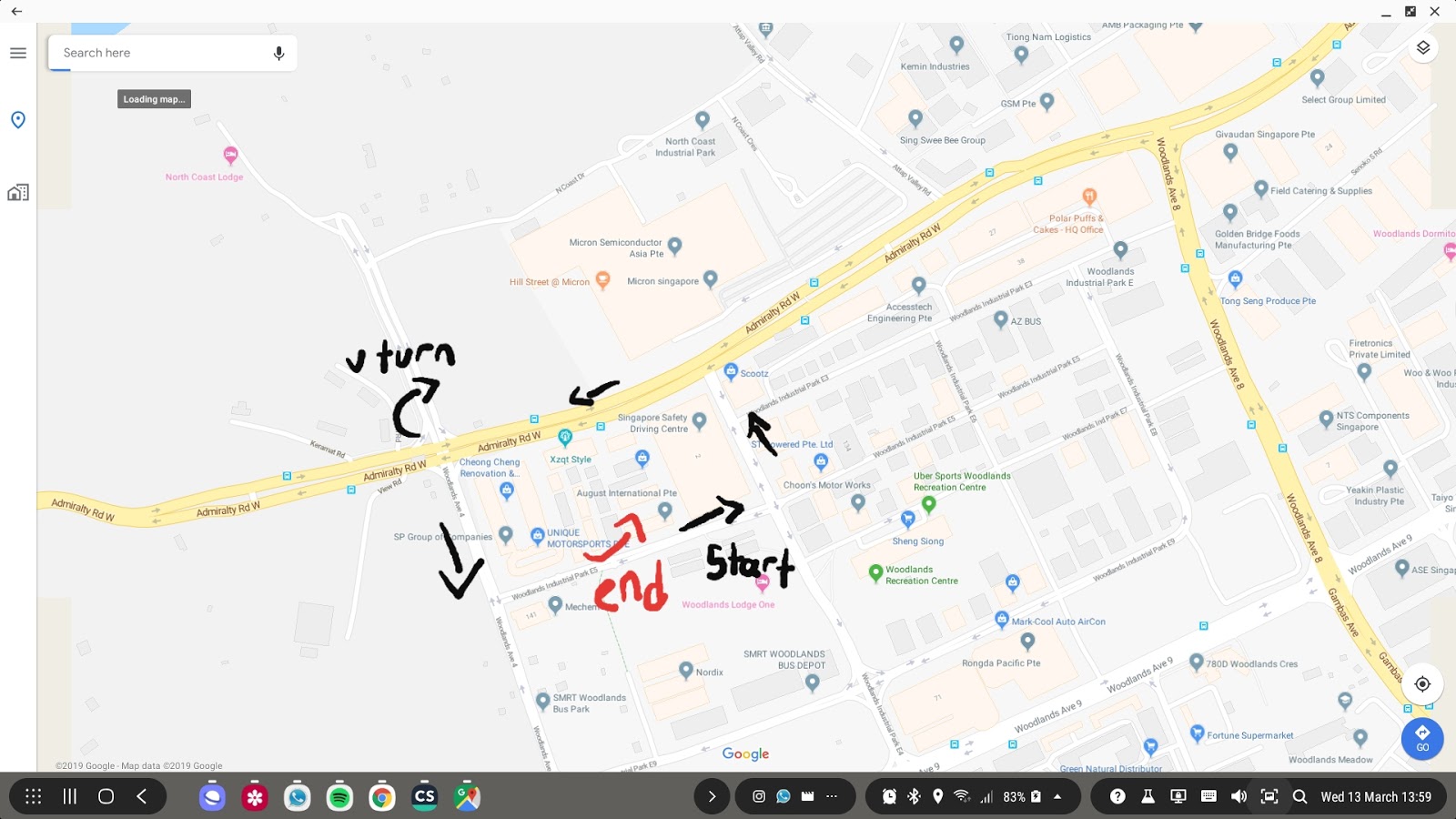The height and width of the screenshot is (819, 1456).
Task: Select the Woodlands Lodge One marker
Action: click(x=763, y=582)
